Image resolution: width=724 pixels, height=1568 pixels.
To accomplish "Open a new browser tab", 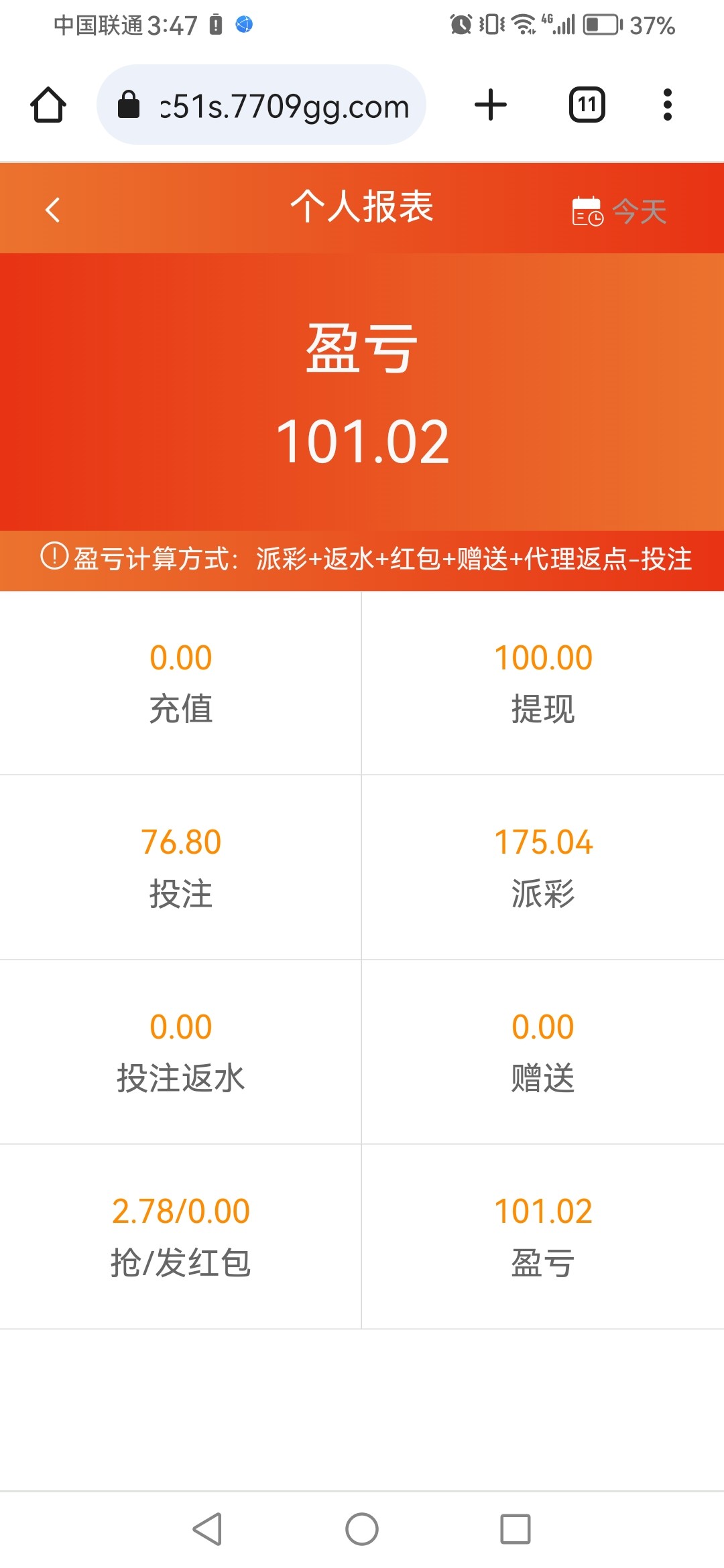I will click(490, 105).
